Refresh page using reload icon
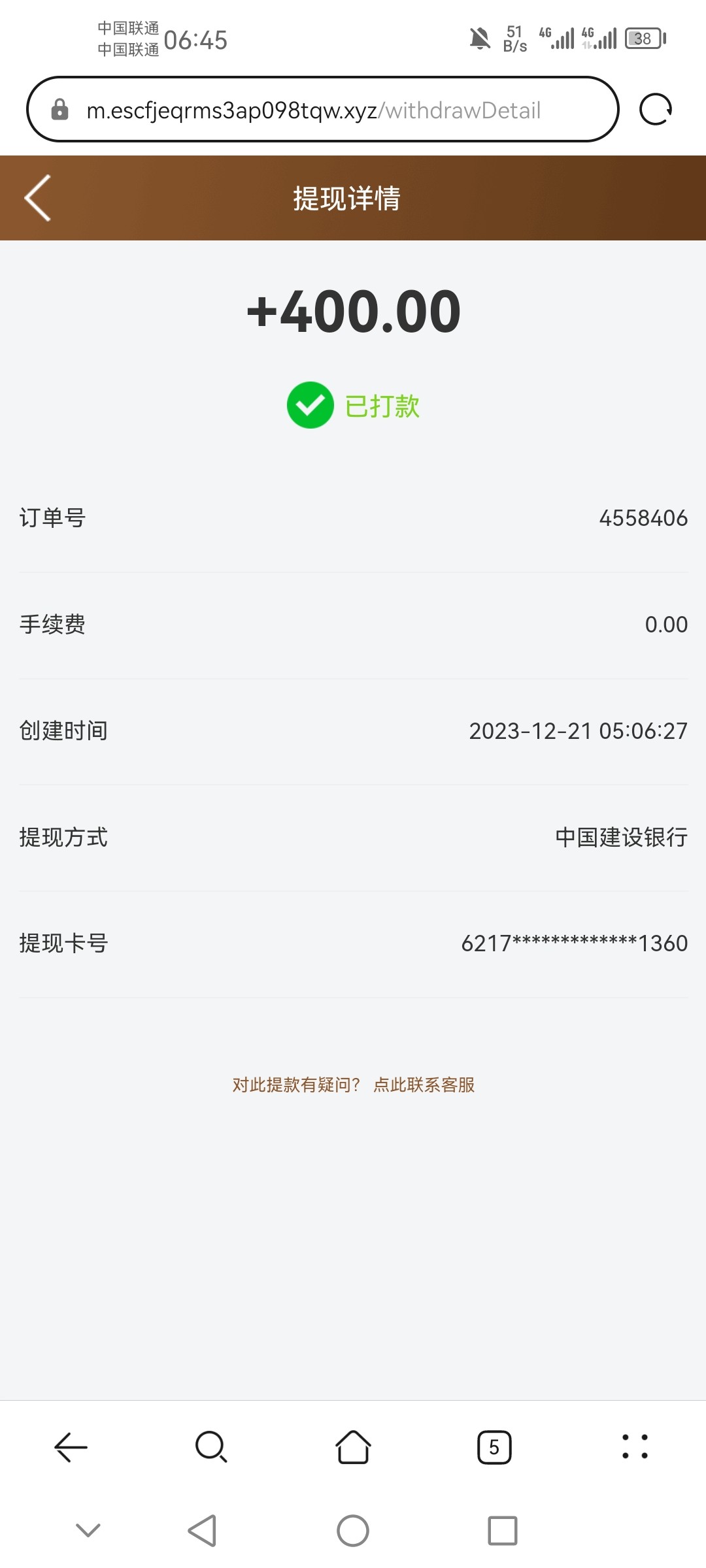The image size is (706, 1568). point(656,109)
